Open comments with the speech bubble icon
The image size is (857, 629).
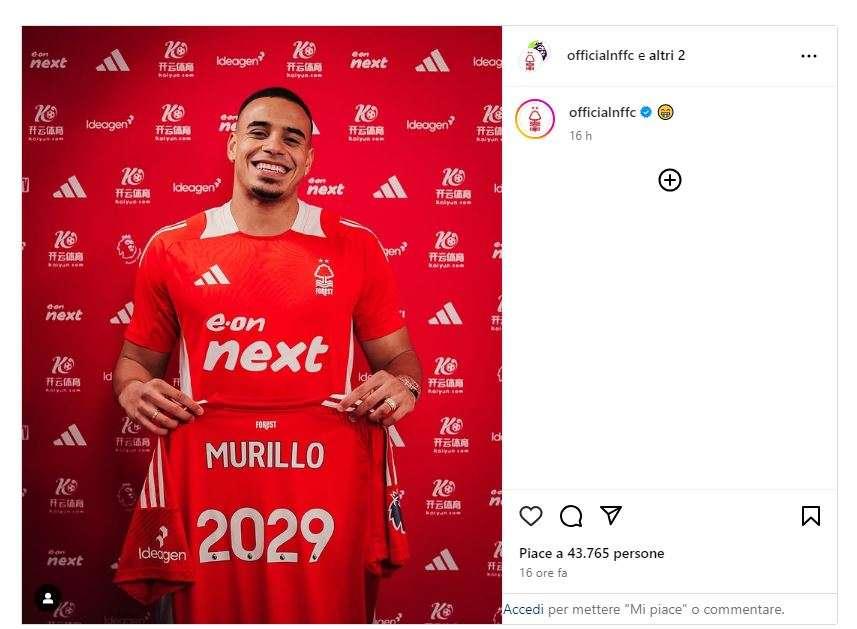571,515
